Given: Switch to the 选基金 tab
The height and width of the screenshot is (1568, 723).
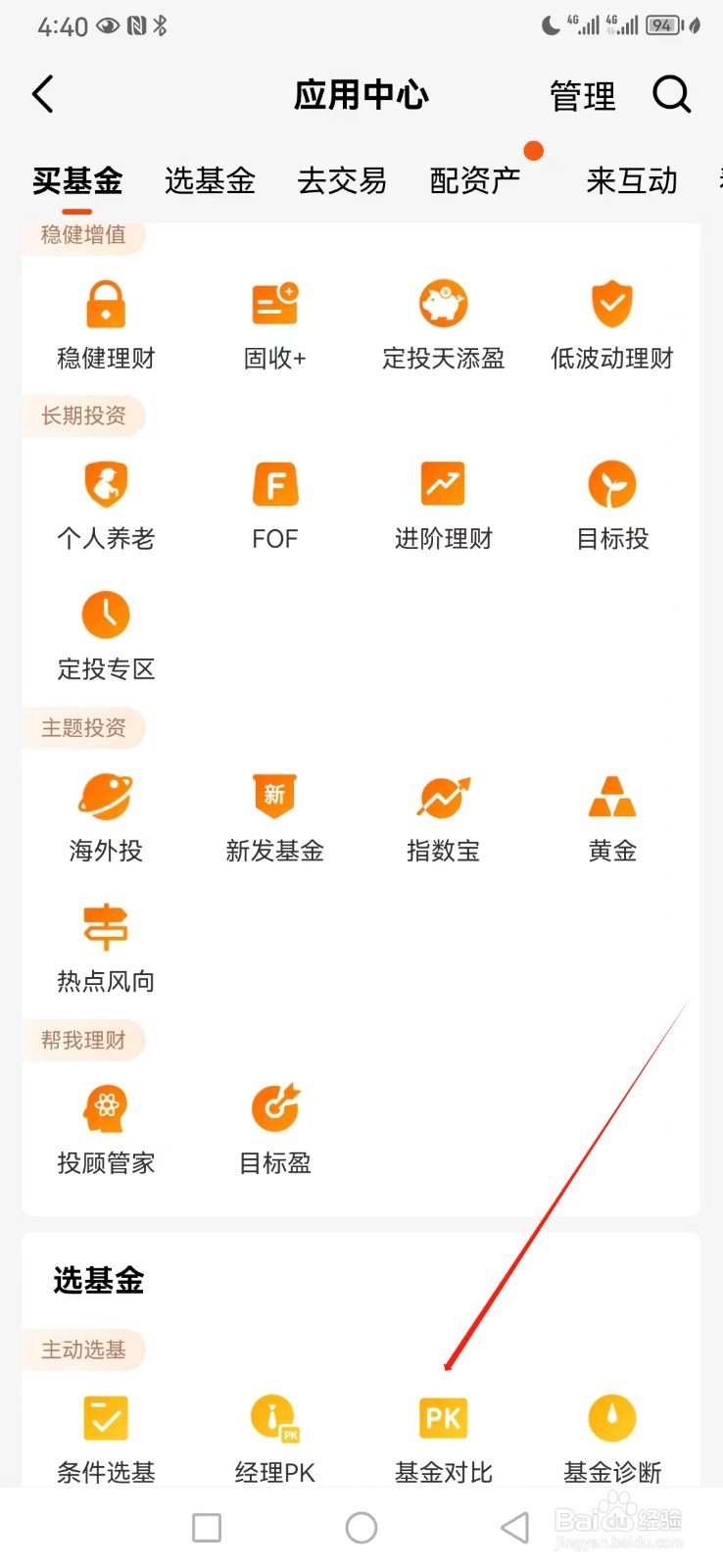Looking at the screenshot, I should click(x=210, y=180).
